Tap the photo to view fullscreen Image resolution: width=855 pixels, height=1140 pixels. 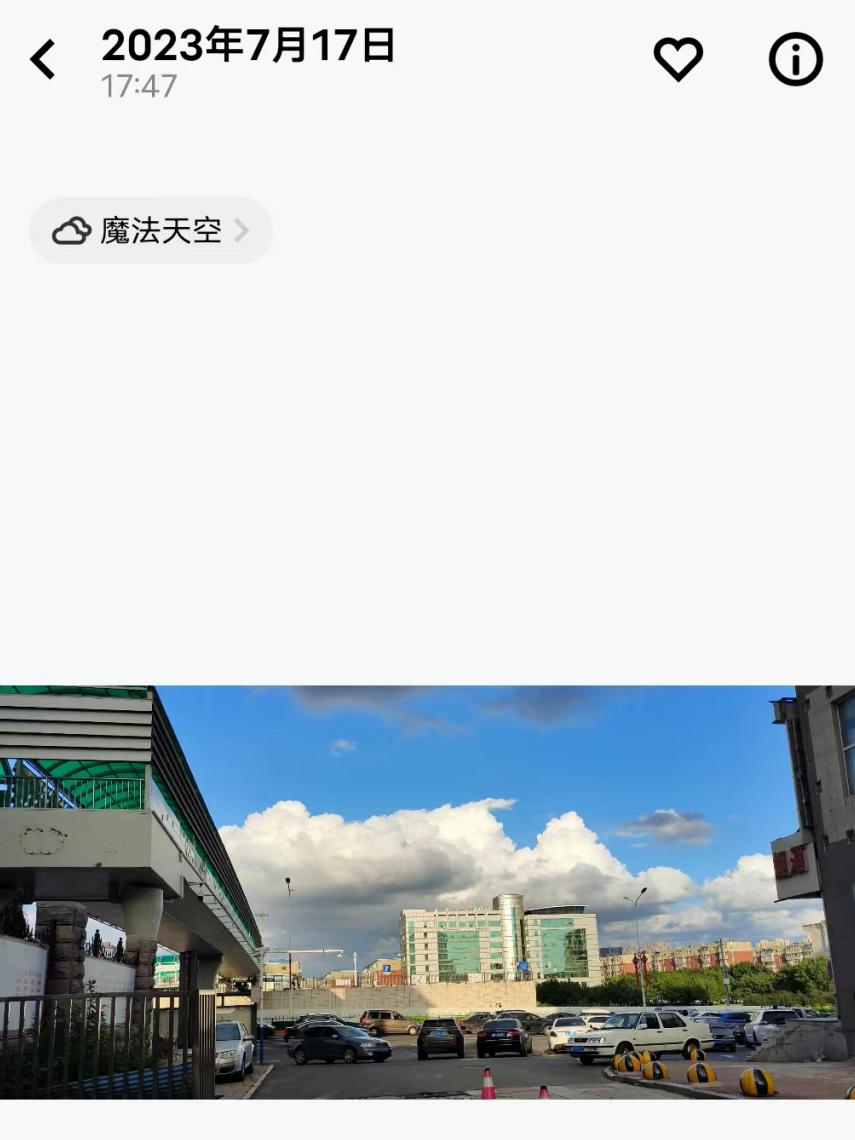coord(427,891)
